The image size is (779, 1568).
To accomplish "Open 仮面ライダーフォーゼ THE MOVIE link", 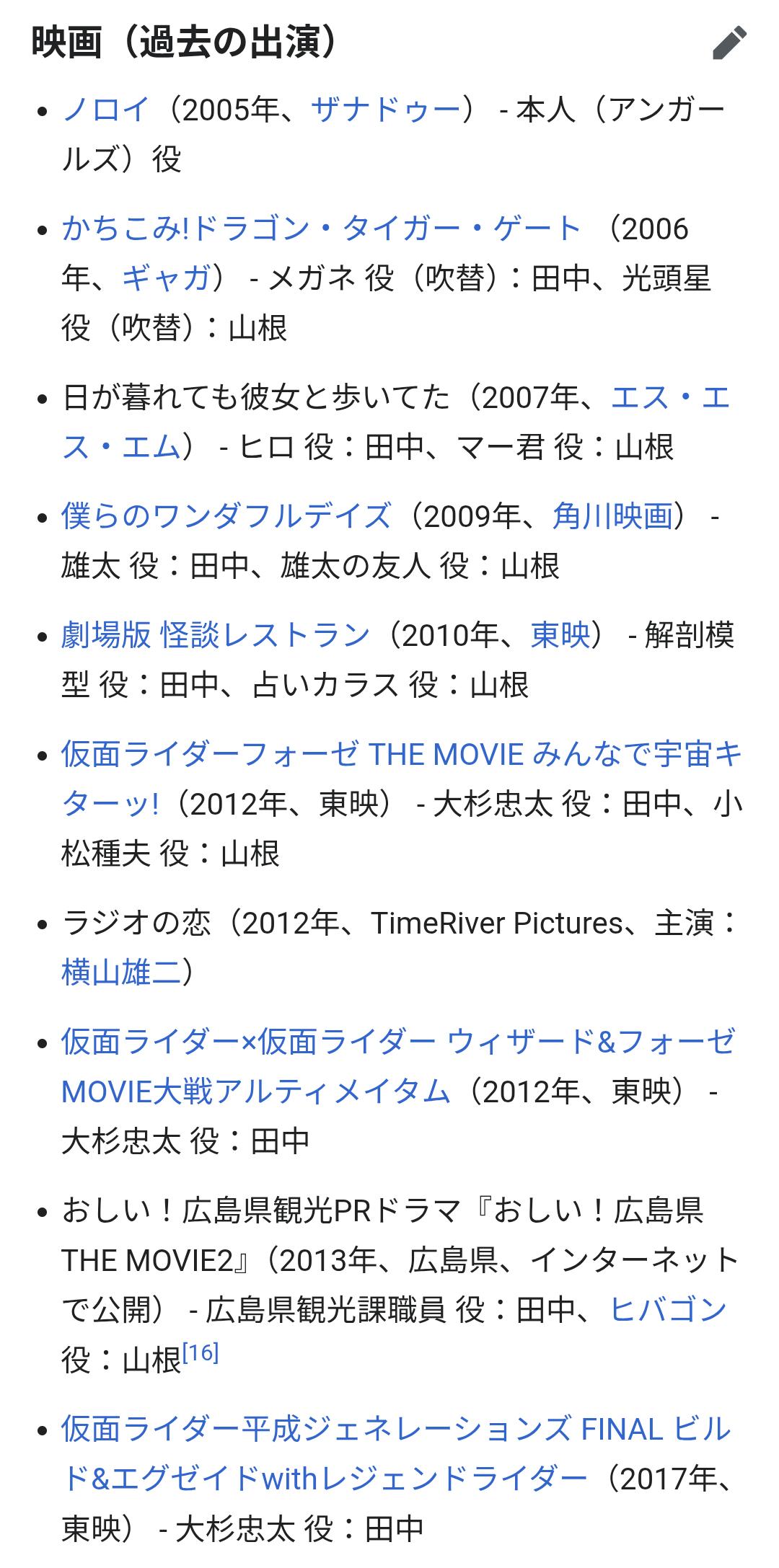I will 401,755.
